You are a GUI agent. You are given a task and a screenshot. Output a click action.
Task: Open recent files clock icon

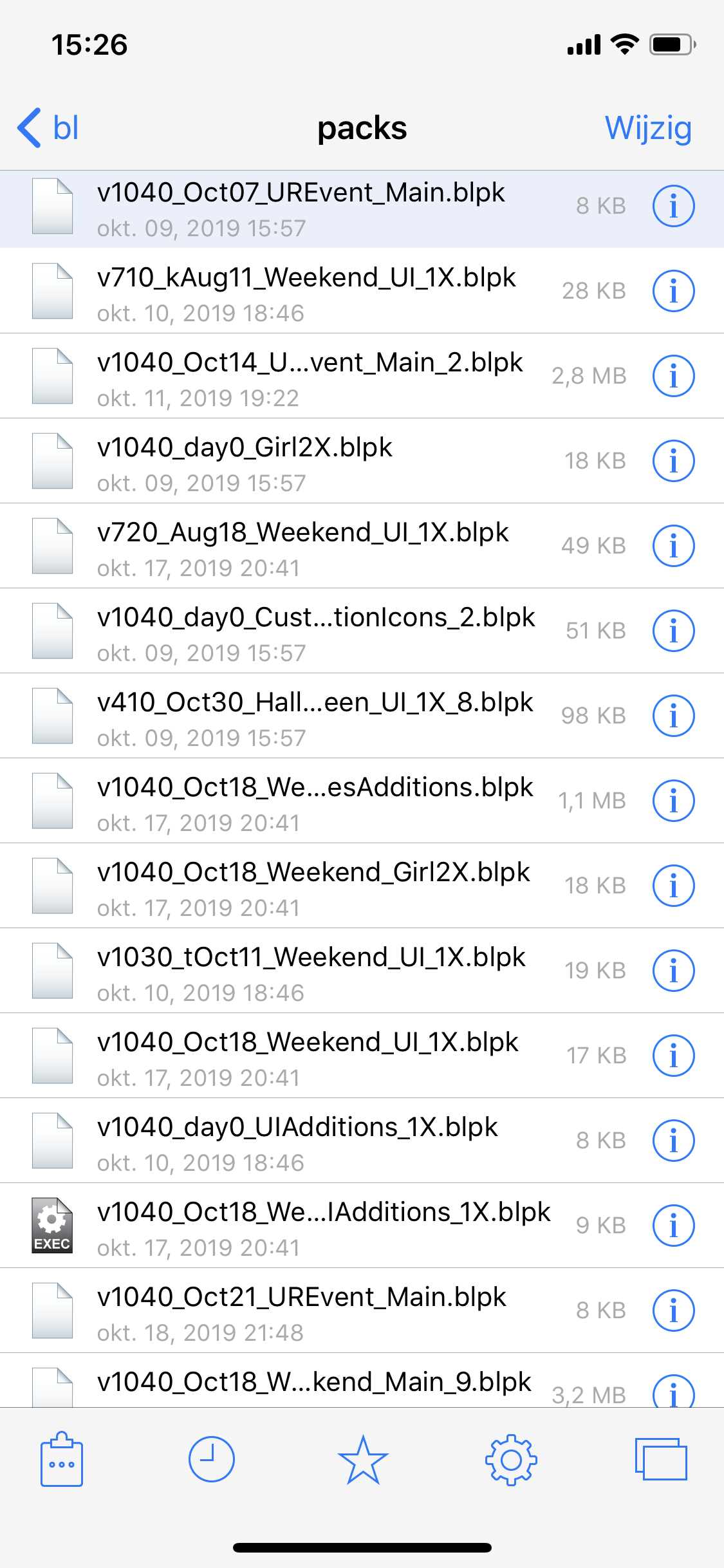211,1459
